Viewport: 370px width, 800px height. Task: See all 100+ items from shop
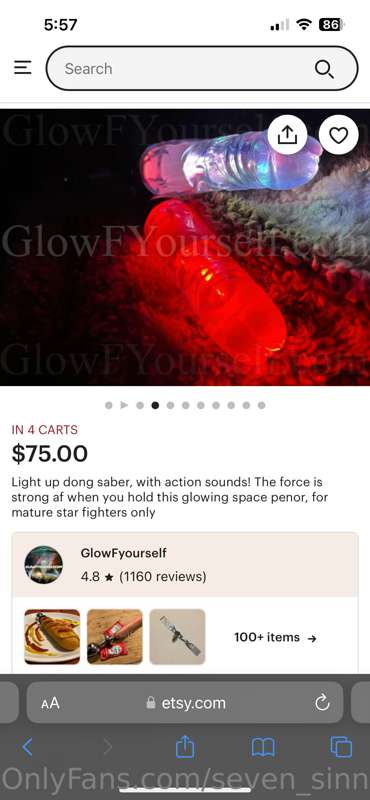click(x=276, y=637)
